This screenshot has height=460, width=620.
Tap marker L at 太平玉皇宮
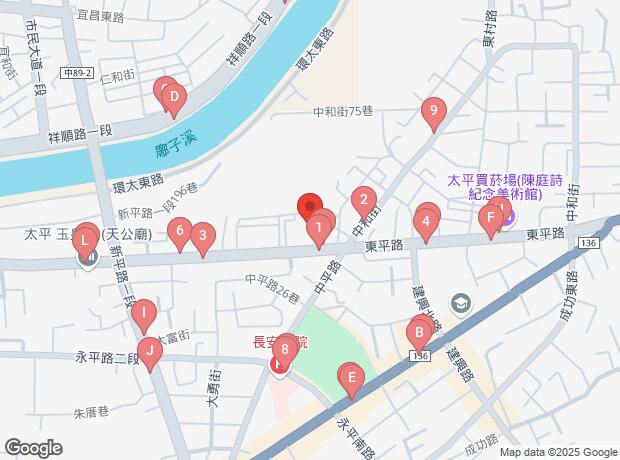(86, 239)
